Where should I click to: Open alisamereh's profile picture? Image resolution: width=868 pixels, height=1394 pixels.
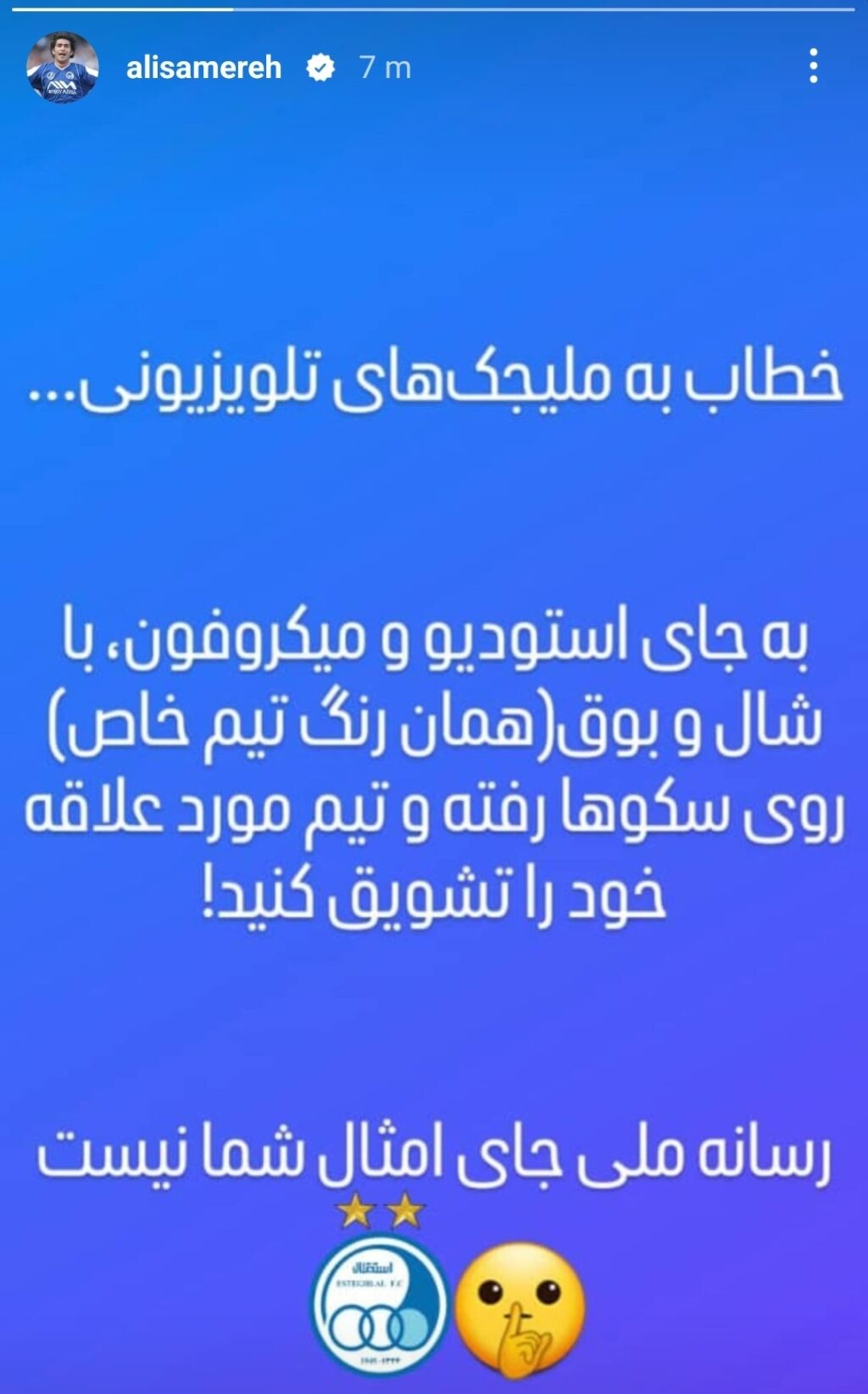[62, 68]
